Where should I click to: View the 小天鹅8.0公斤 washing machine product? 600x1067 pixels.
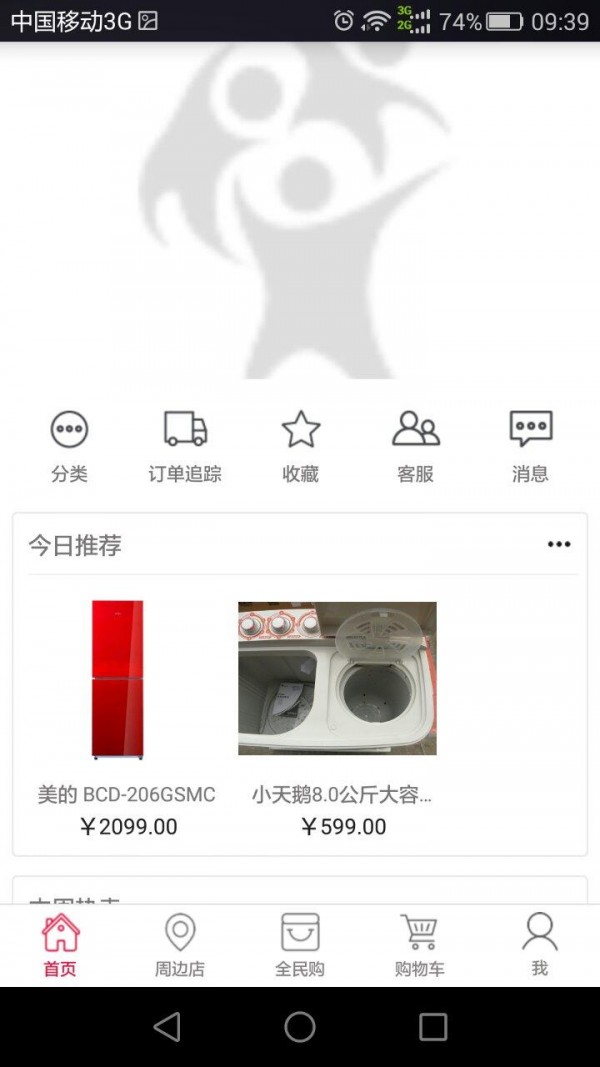[337, 680]
